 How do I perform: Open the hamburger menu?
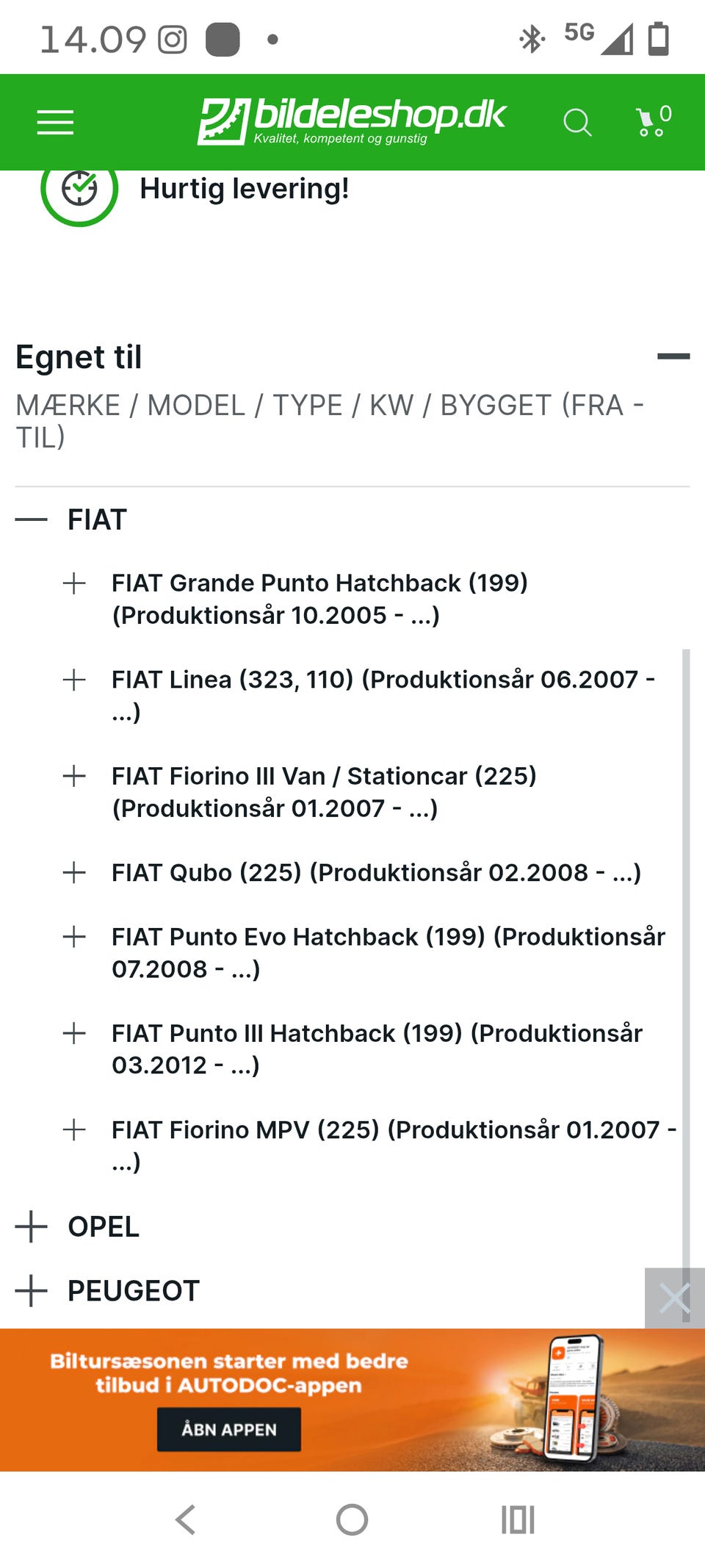click(56, 123)
